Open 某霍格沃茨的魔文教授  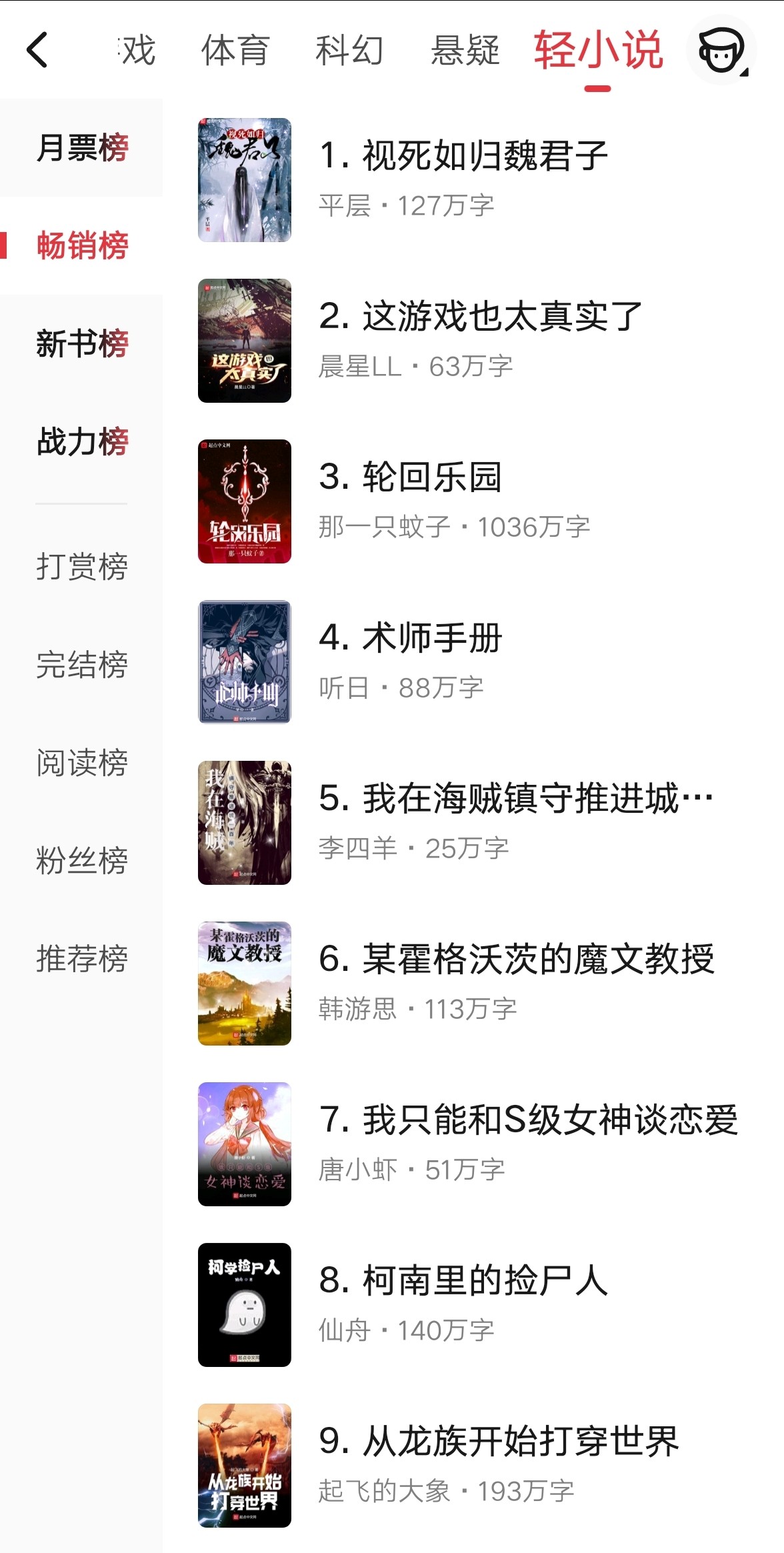tap(516, 960)
